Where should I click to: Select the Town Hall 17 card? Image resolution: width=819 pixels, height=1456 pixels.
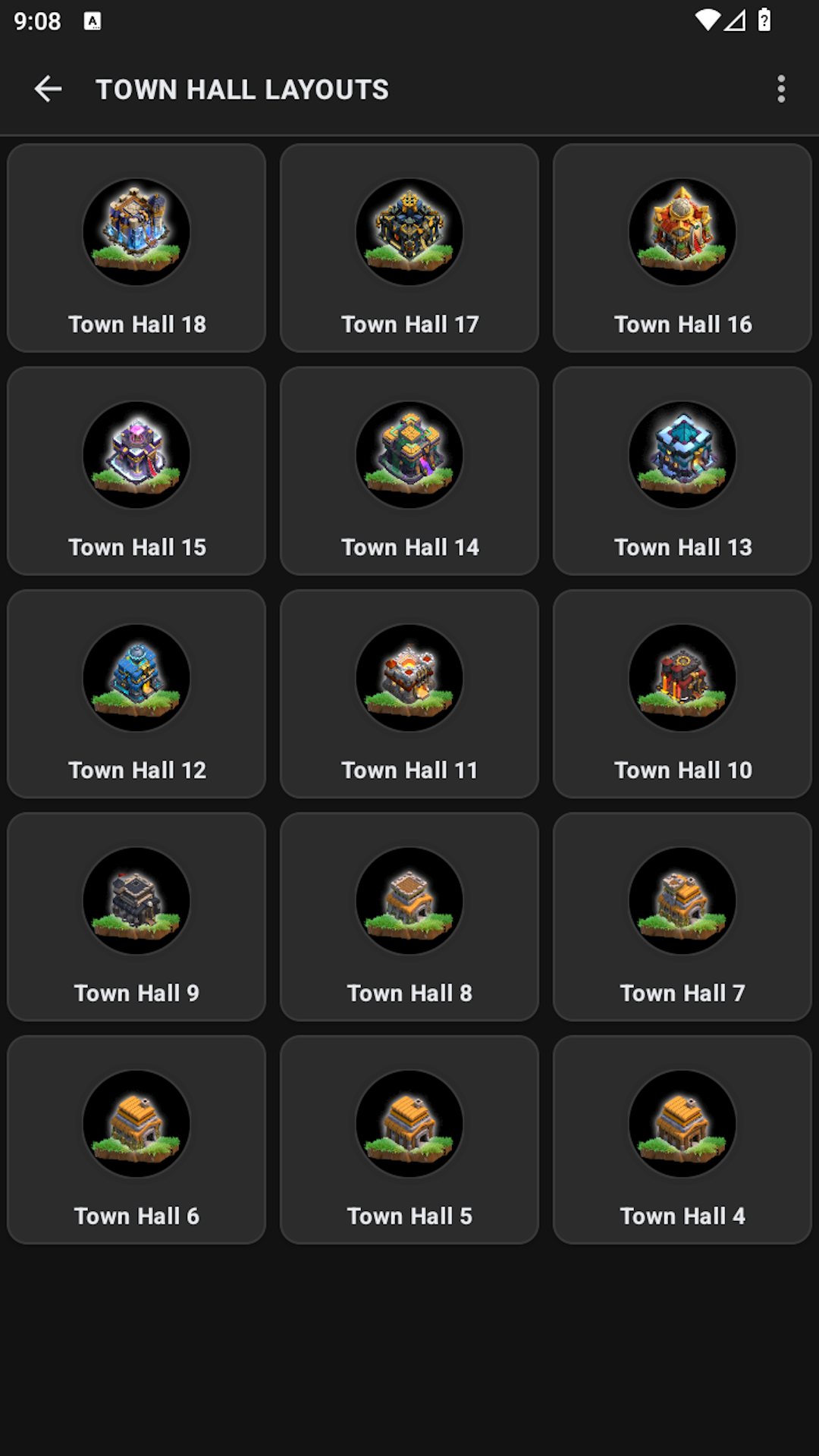(409, 248)
